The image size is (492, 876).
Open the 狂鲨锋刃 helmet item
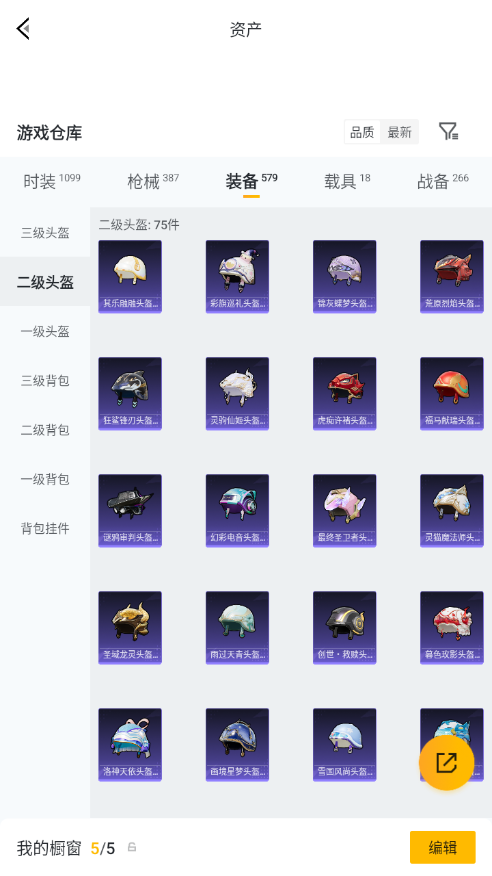point(130,393)
